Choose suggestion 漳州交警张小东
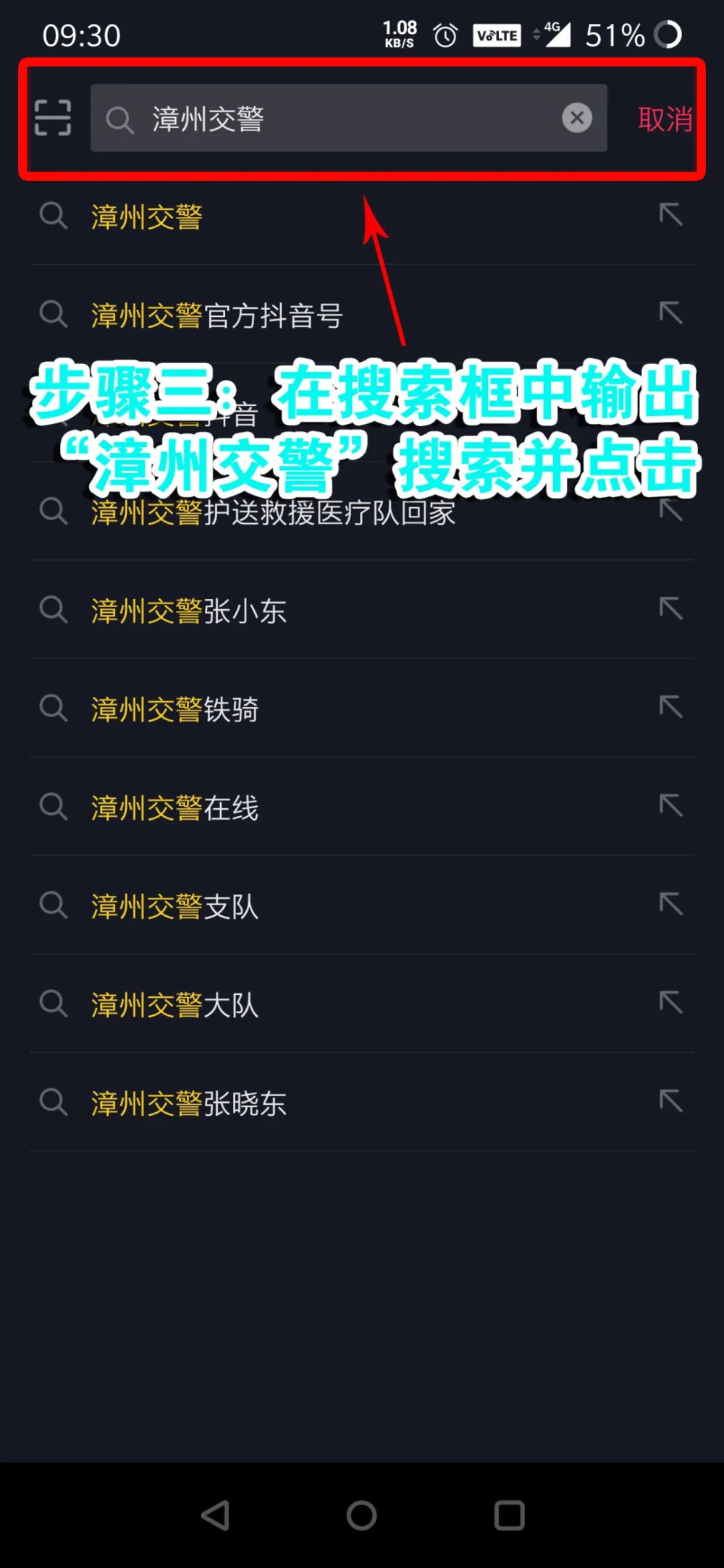This screenshot has height=1568, width=724. [x=189, y=611]
